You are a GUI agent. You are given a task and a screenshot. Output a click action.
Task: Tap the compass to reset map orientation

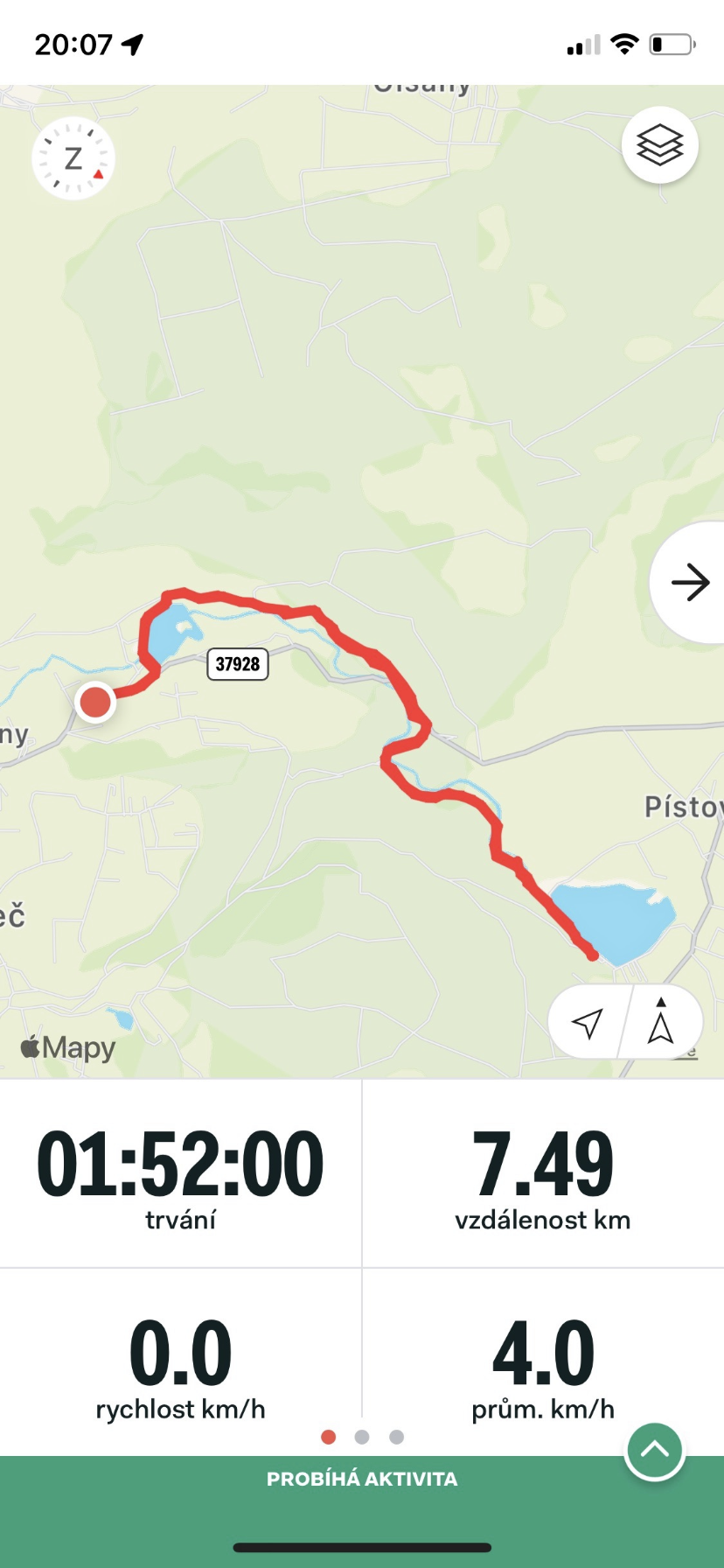pyautogui.click(x=73, y=158)
